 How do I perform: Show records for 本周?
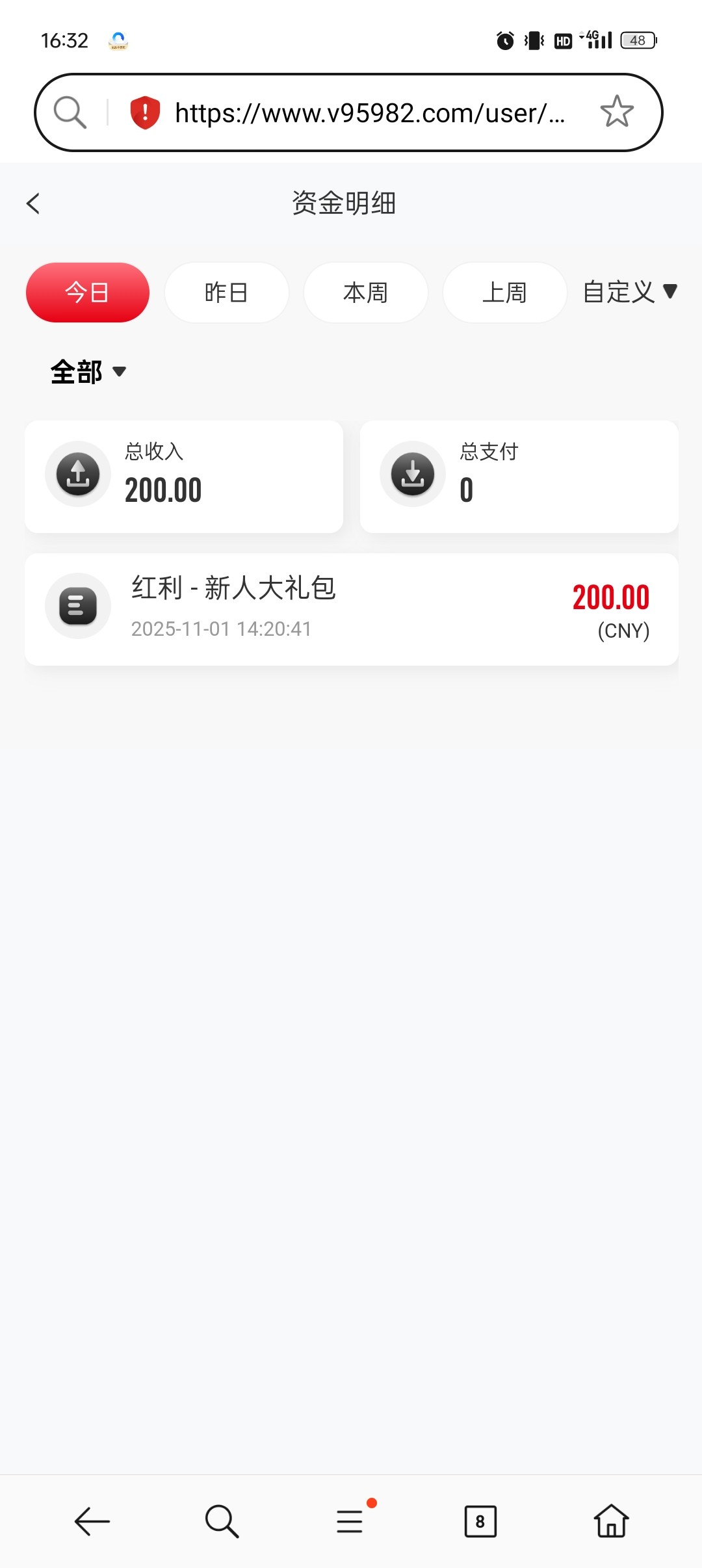[x=365, y=293]
